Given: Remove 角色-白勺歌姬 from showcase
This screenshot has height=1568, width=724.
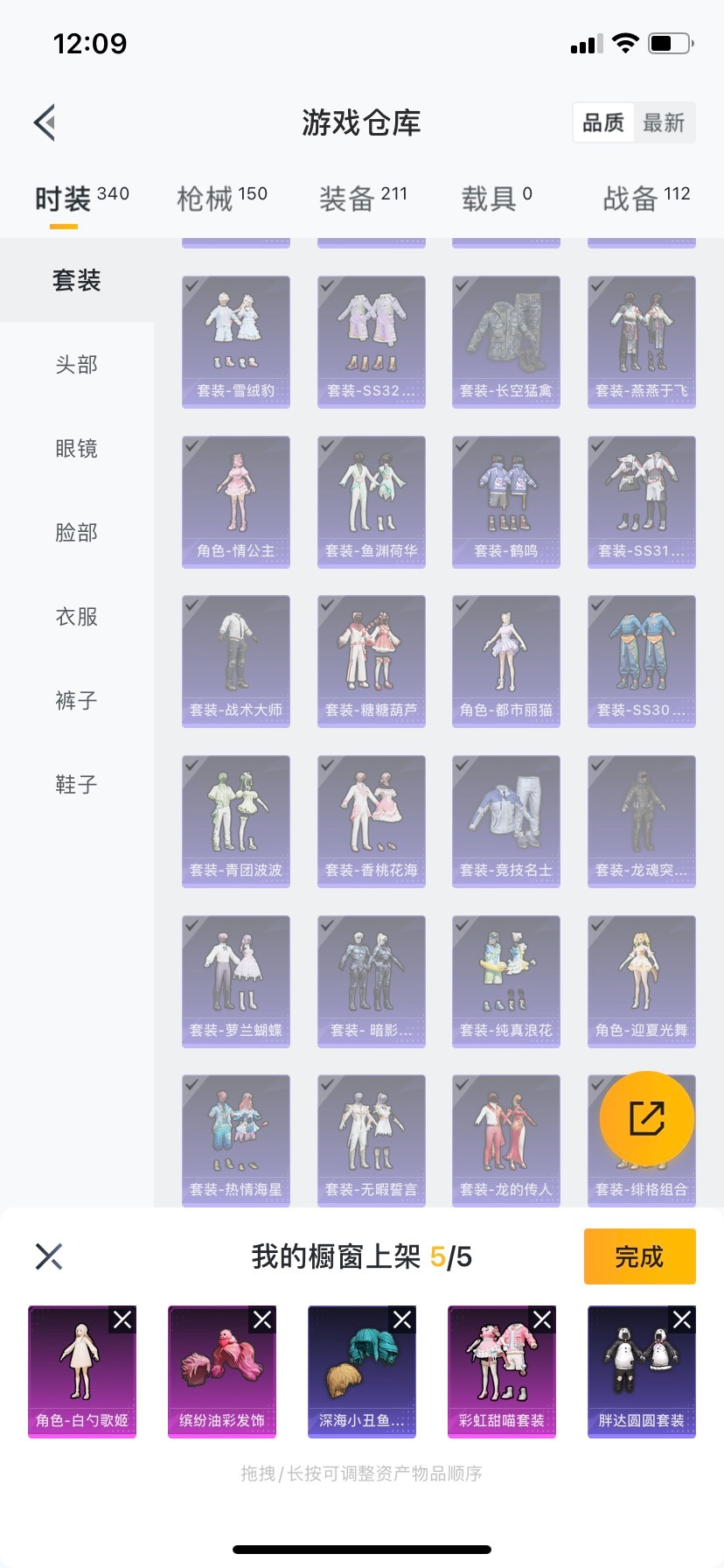Looking at the screenshot, I should click(x=122, y=1319).
